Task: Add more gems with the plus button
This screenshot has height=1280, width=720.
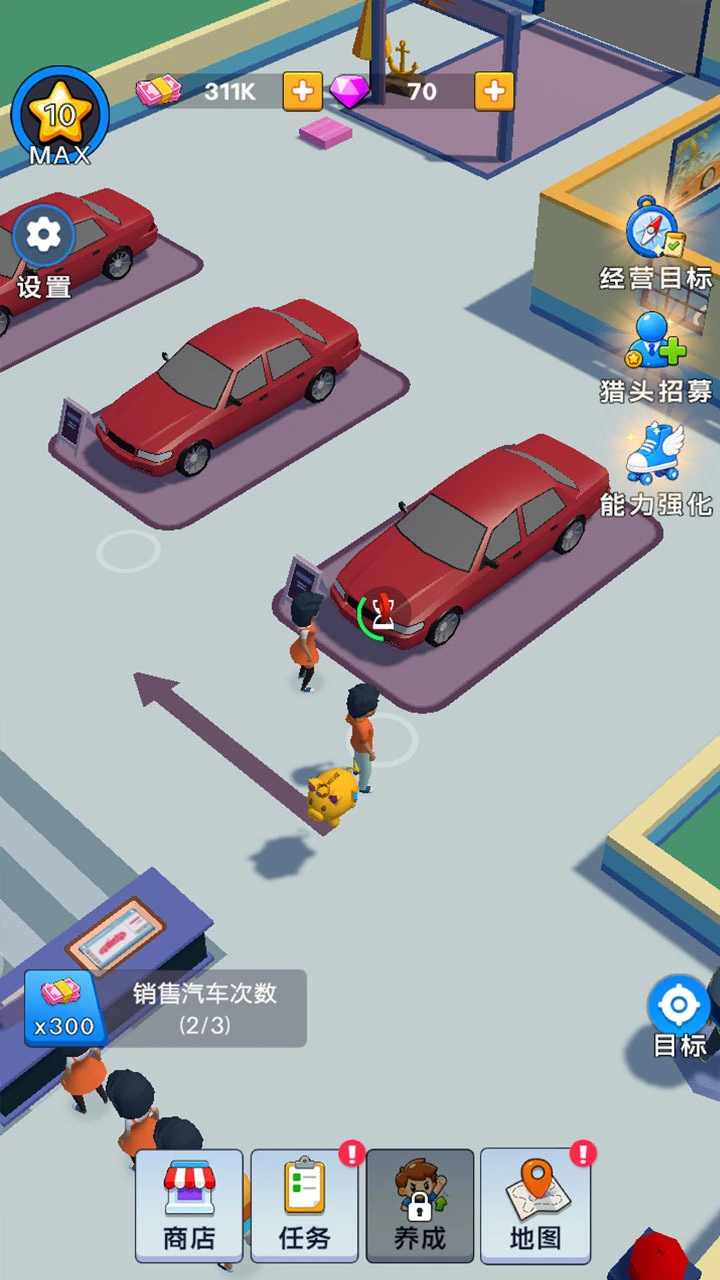Action: pyautogui.click(x=494, y=91)
